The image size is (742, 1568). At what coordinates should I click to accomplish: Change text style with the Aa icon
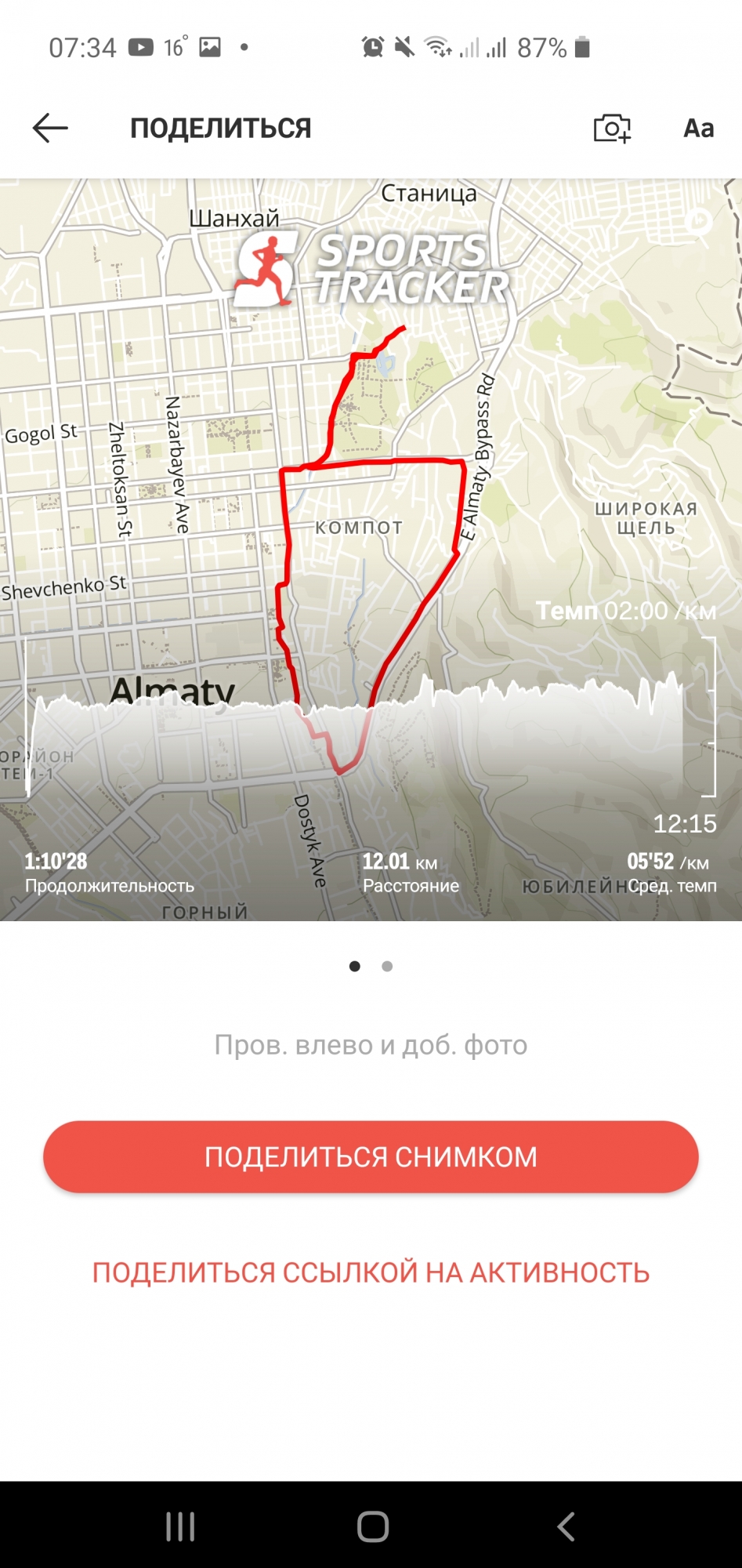(x=698, y=128)
